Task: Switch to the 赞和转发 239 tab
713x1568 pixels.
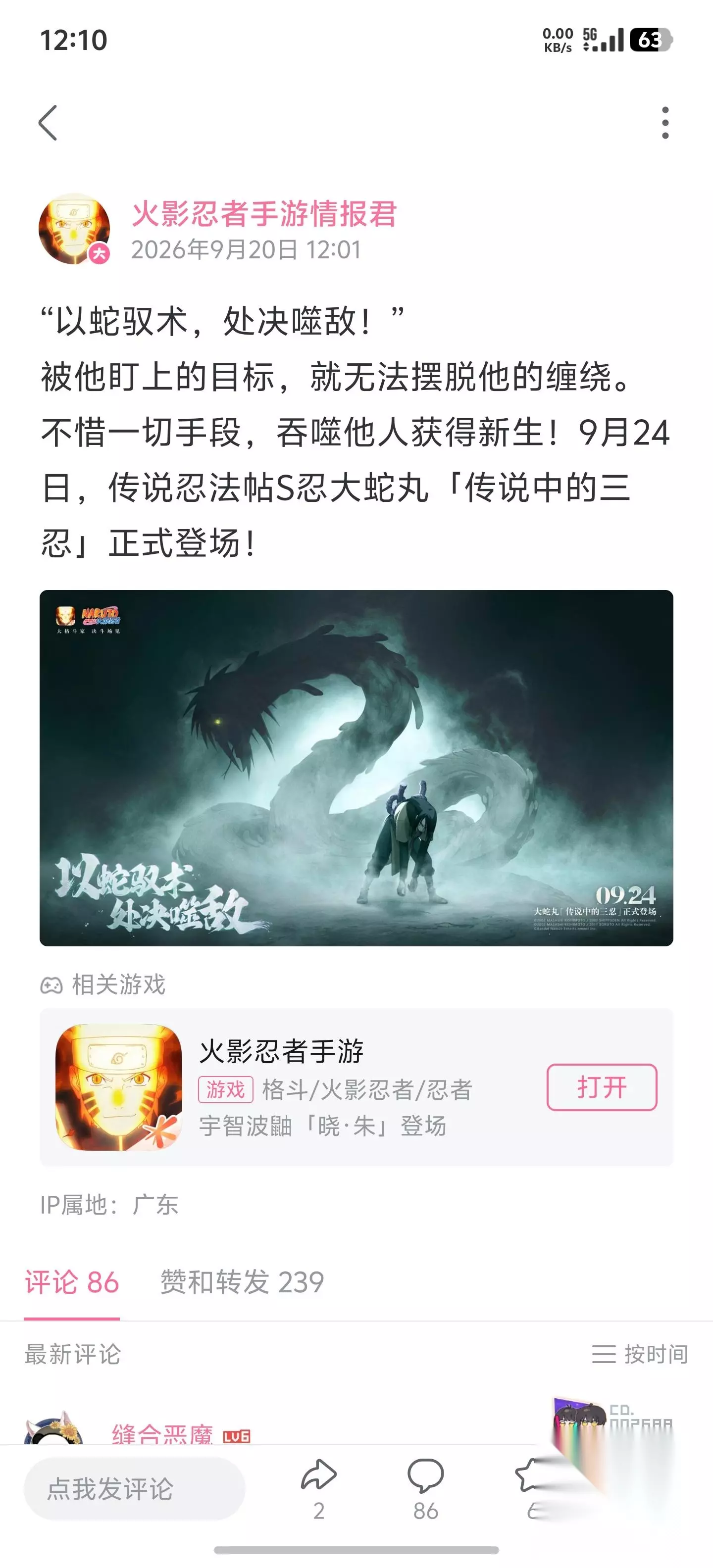Action: pos(242,1282)
